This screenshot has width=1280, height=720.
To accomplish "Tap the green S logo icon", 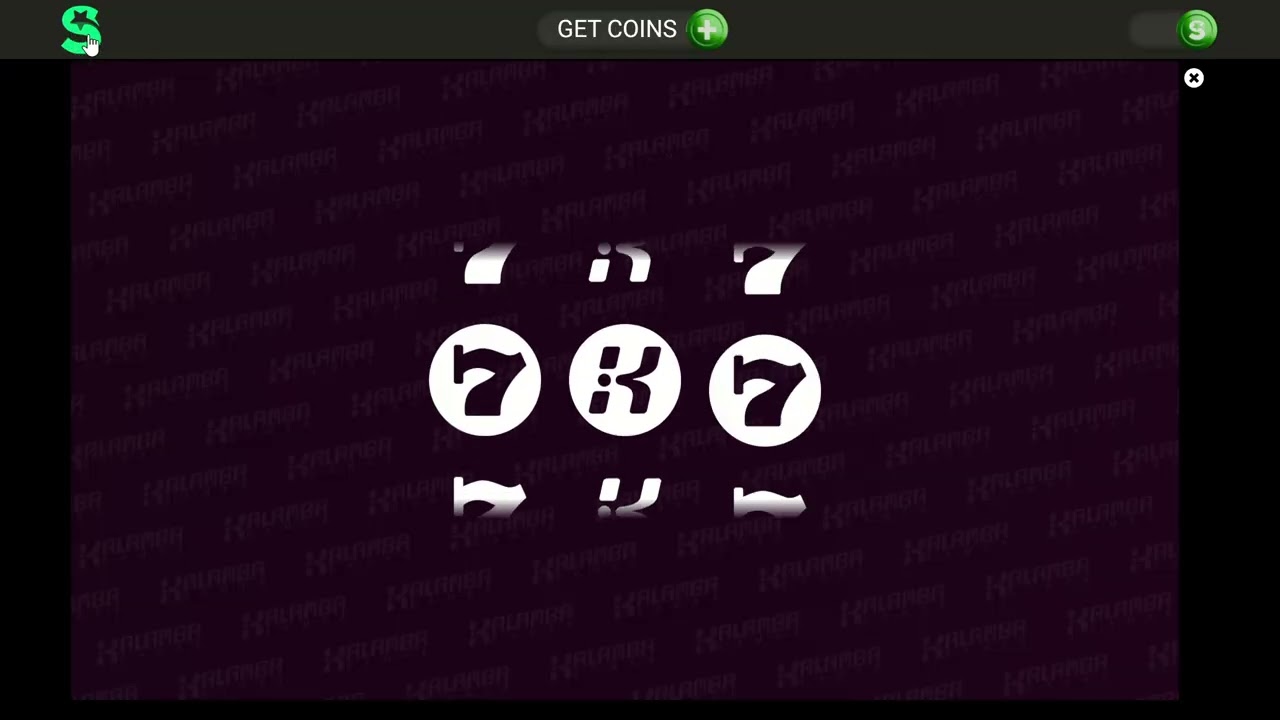I will 80,30.
